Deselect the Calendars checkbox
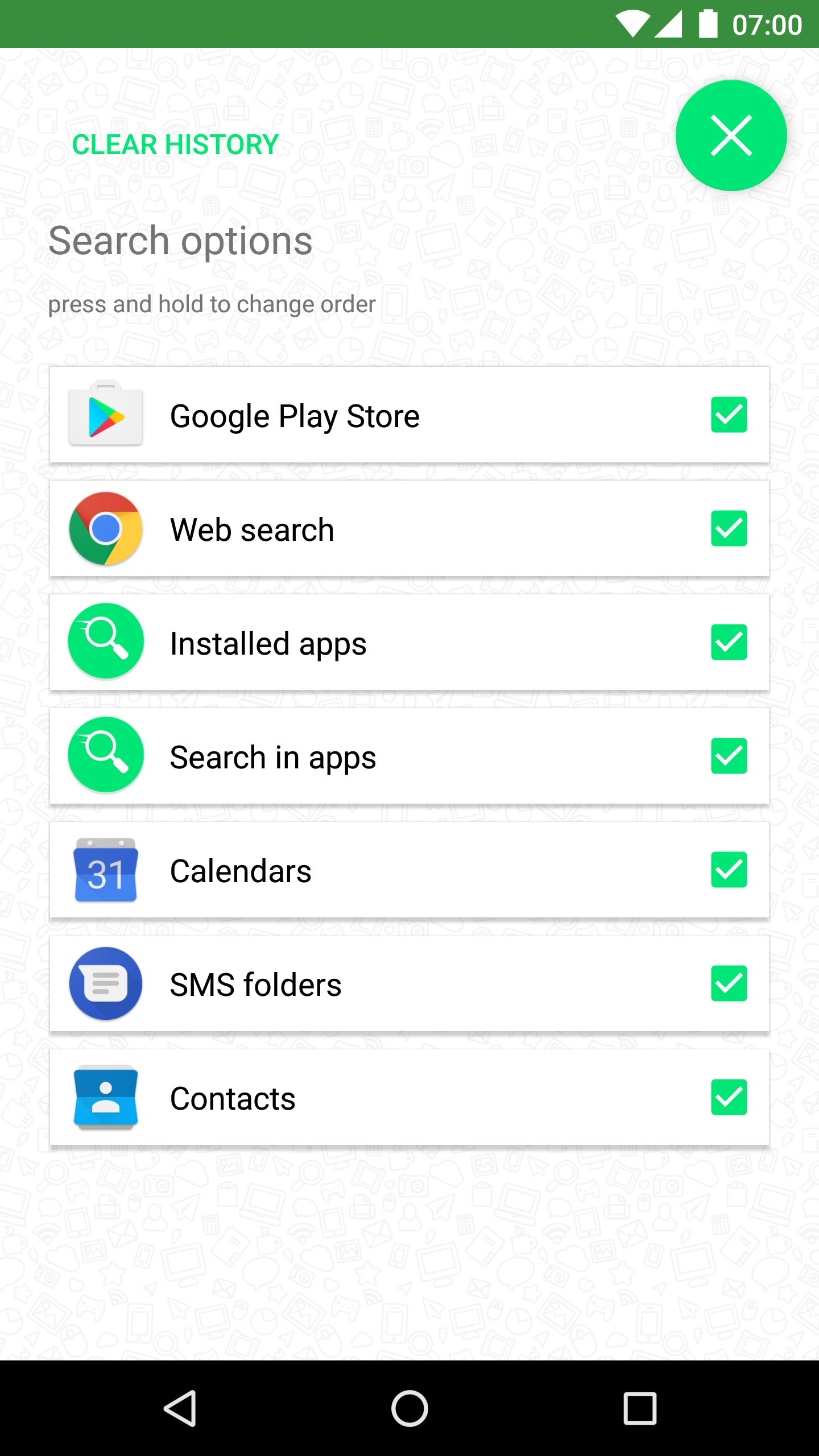 tap(729, 870)
